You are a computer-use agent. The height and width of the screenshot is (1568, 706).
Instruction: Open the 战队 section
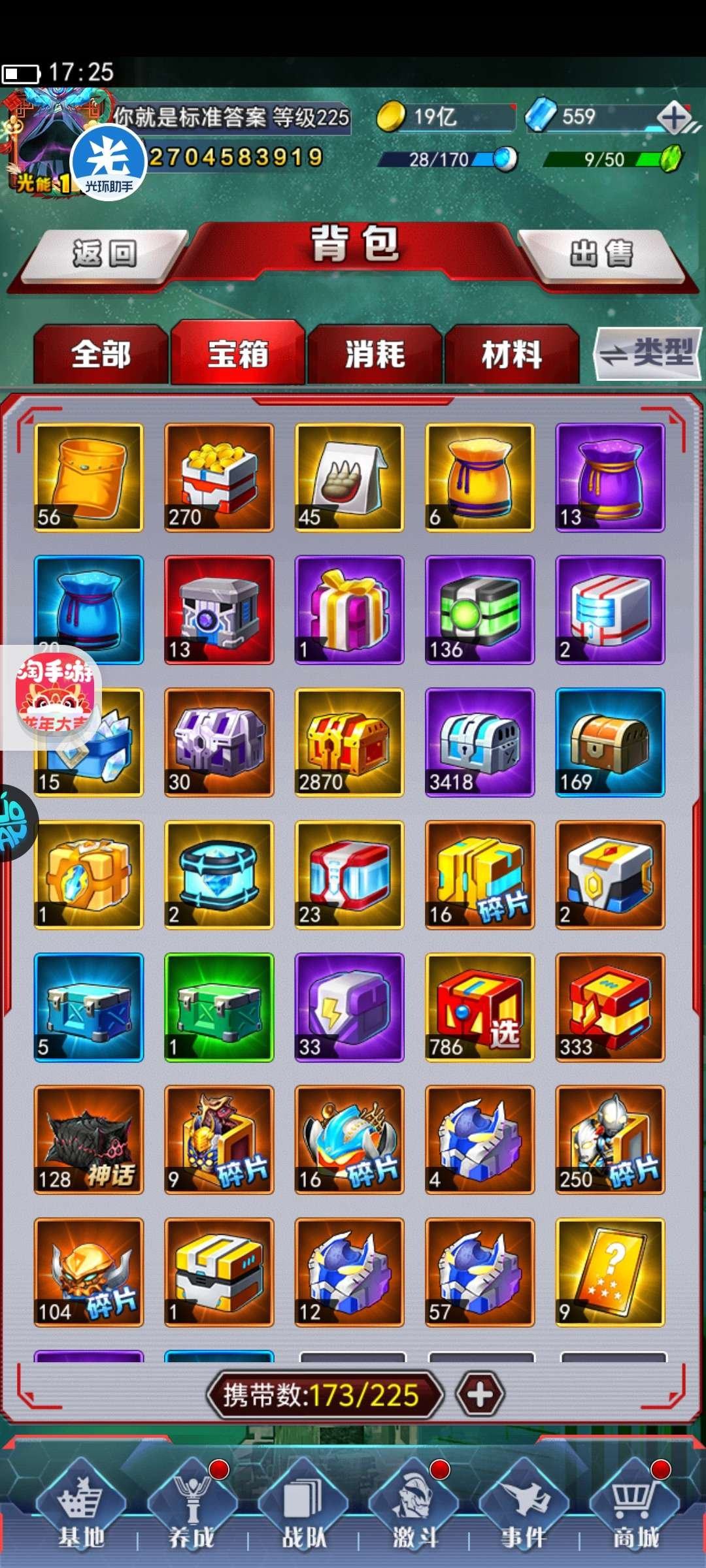(x=303, y=1509)
